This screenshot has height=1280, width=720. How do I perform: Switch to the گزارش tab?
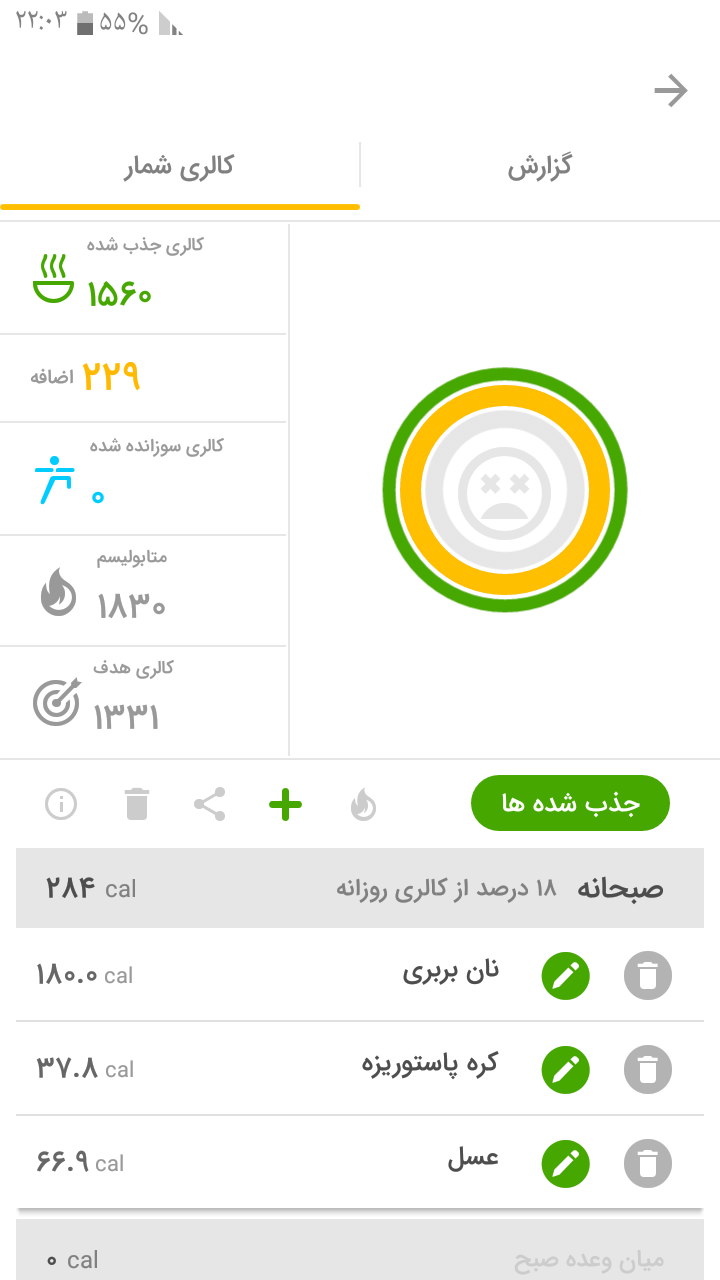click(539, 166)
